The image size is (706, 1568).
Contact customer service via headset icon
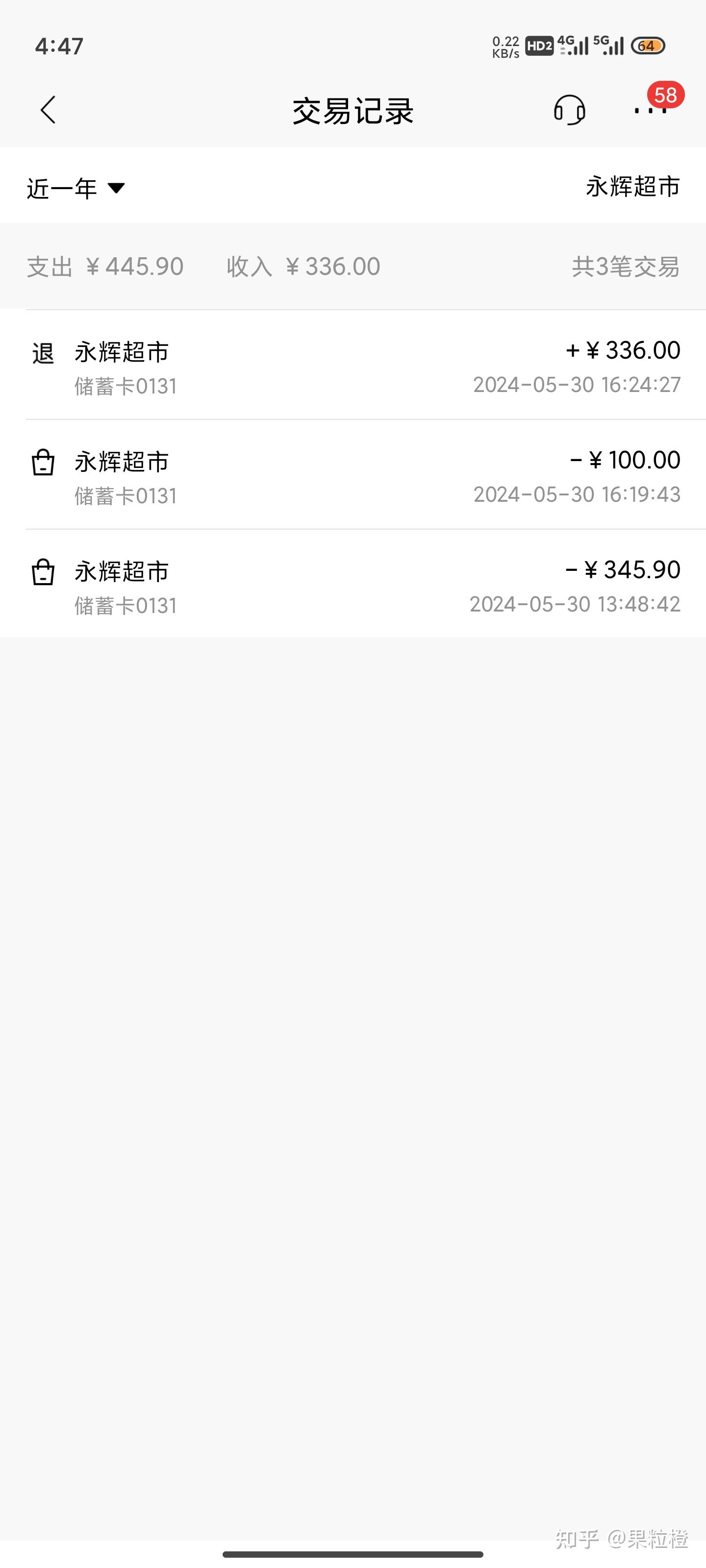pos(569,110)
